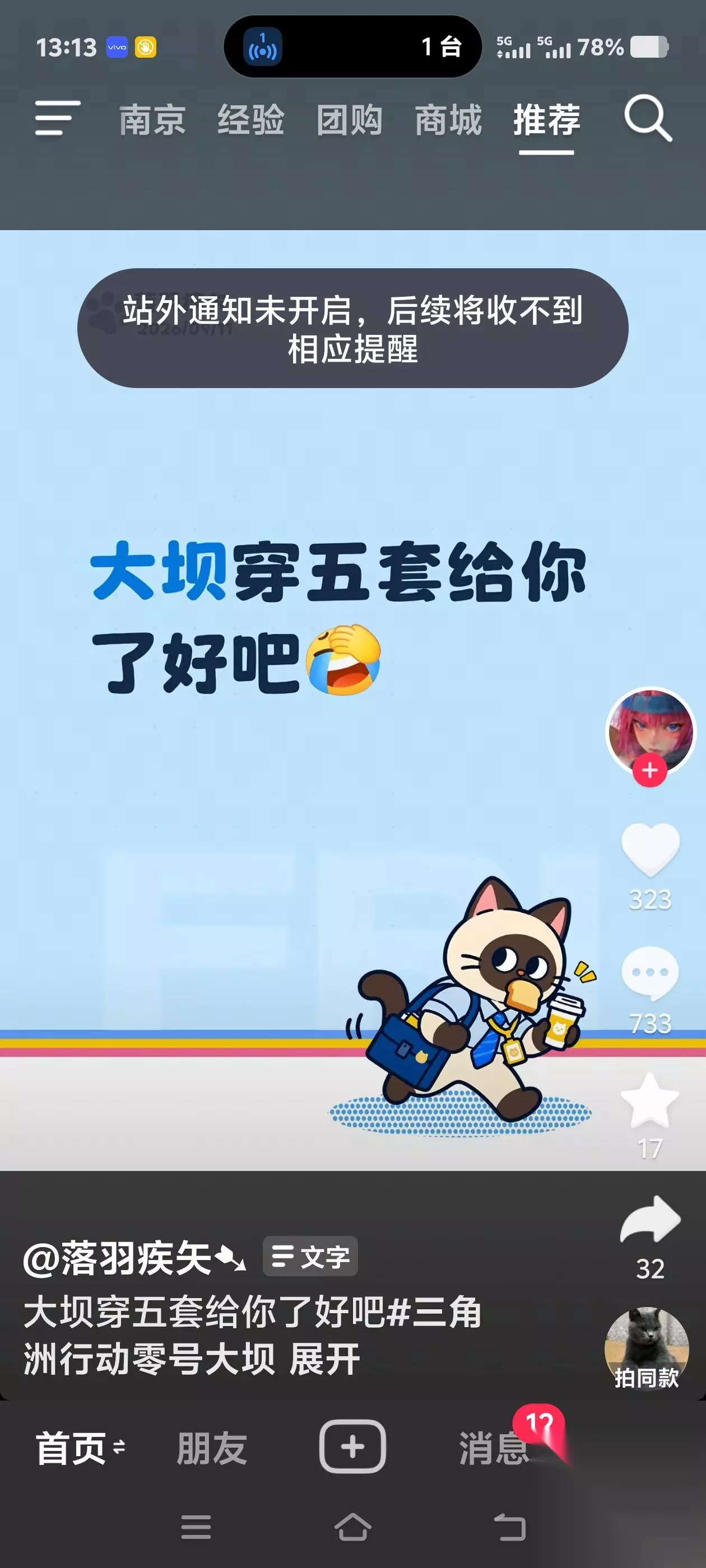Like this post with the heart
The width and height of the screenshot is (706, 1568).
point(650,850)
